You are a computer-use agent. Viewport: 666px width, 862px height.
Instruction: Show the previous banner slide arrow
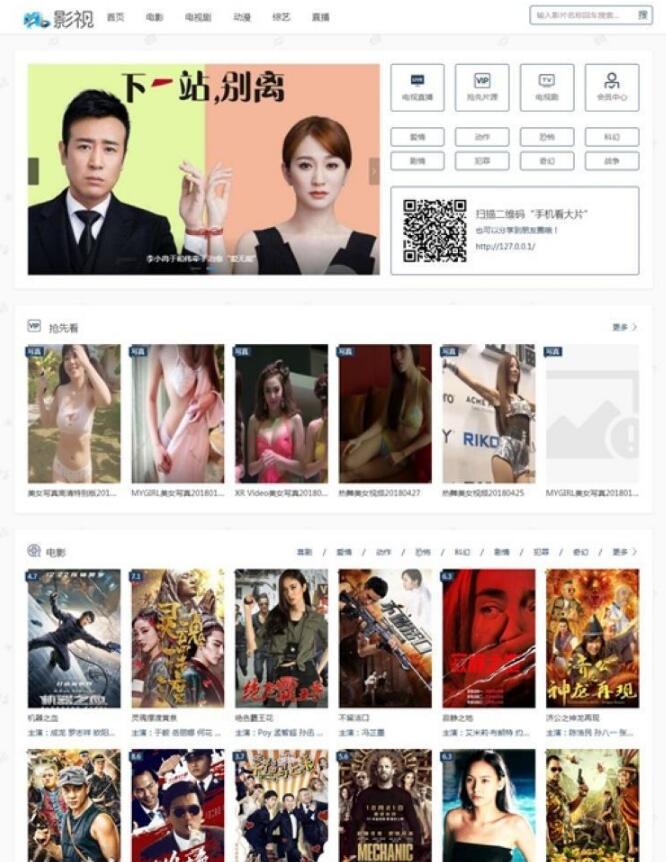click(33, 171)
